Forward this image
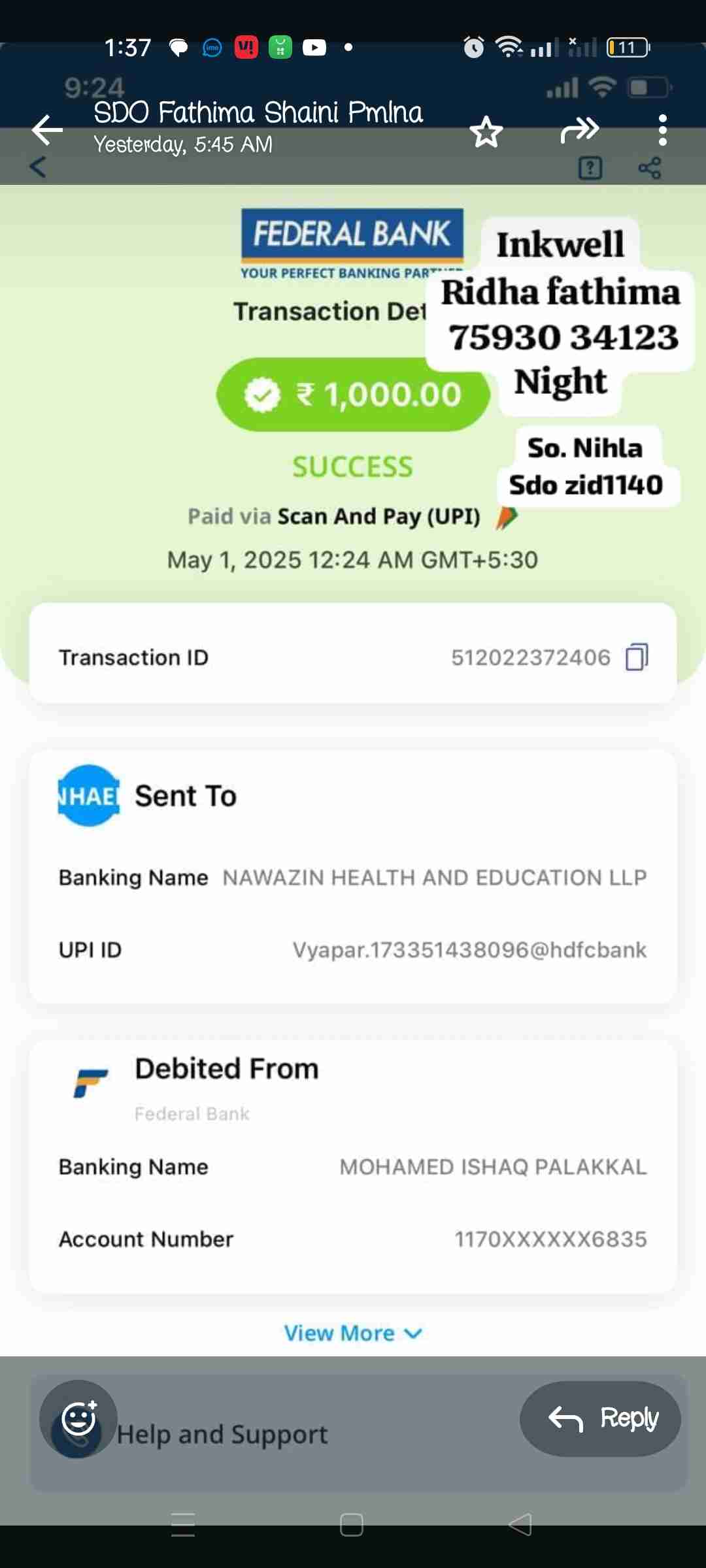 579,130
